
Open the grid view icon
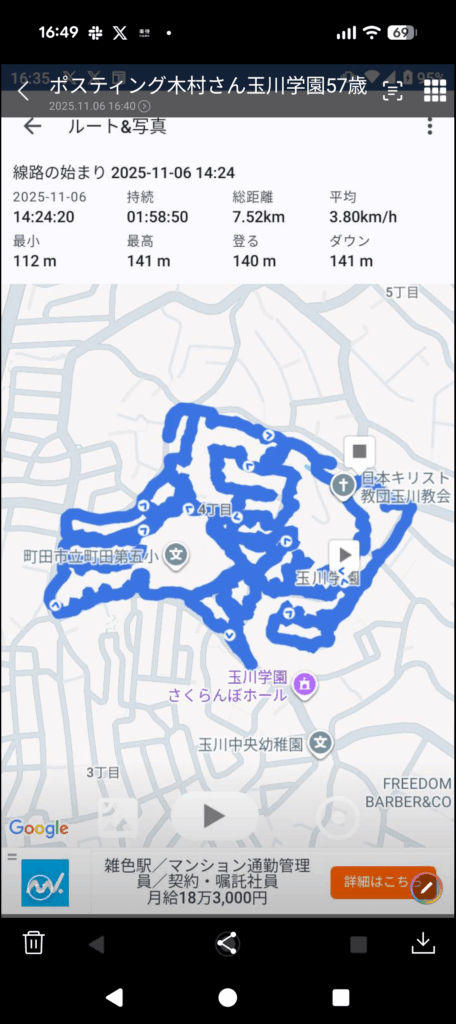tap(434, 91)
